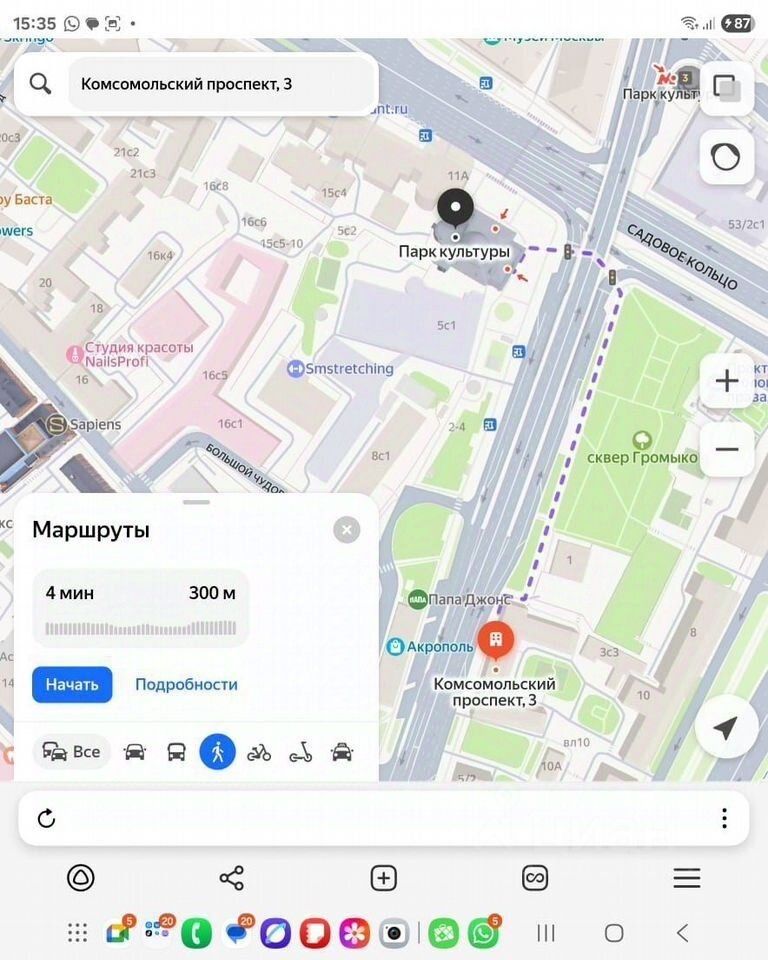Switch to scooter route mode
The width and height of the screenshot is (768, 960).
[300, 752]
